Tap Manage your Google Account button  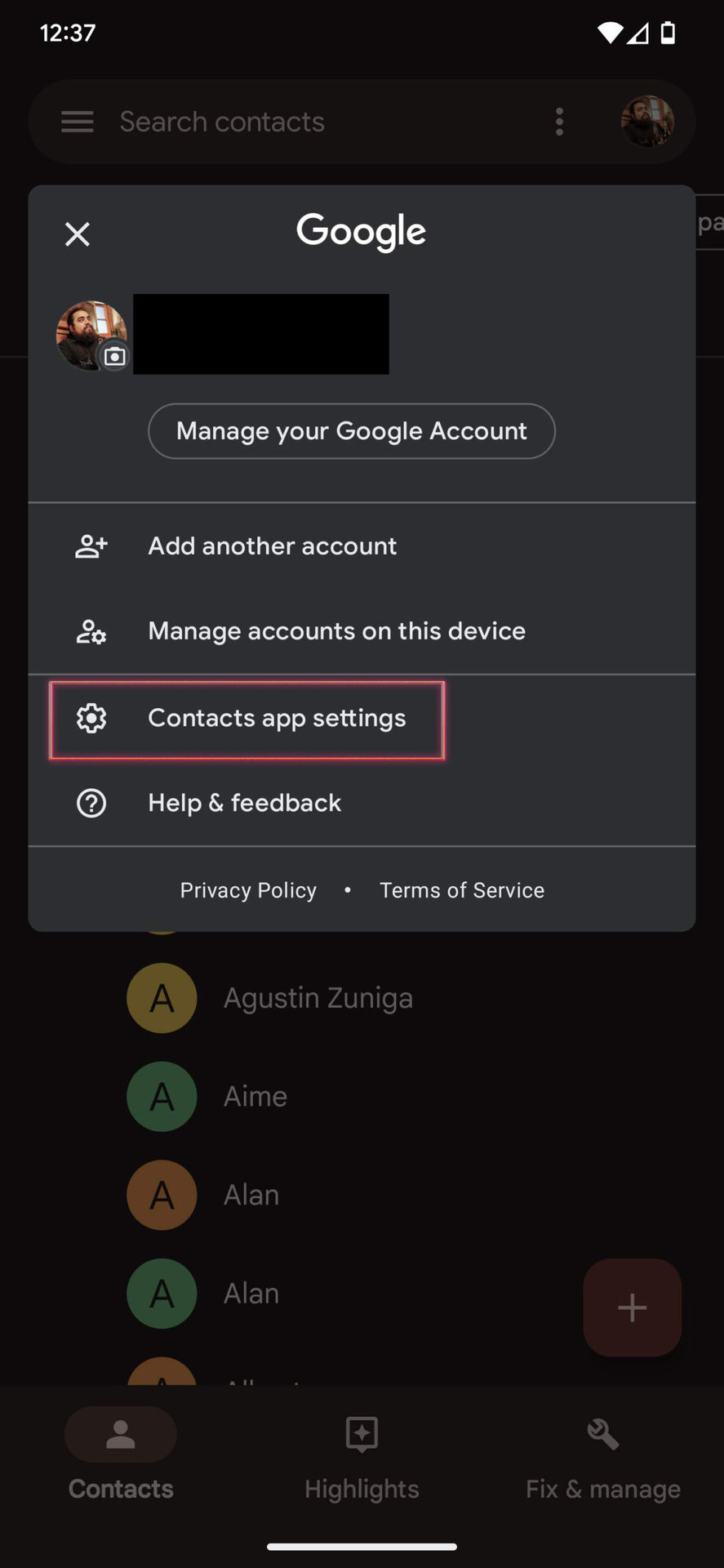pos(352,431)
